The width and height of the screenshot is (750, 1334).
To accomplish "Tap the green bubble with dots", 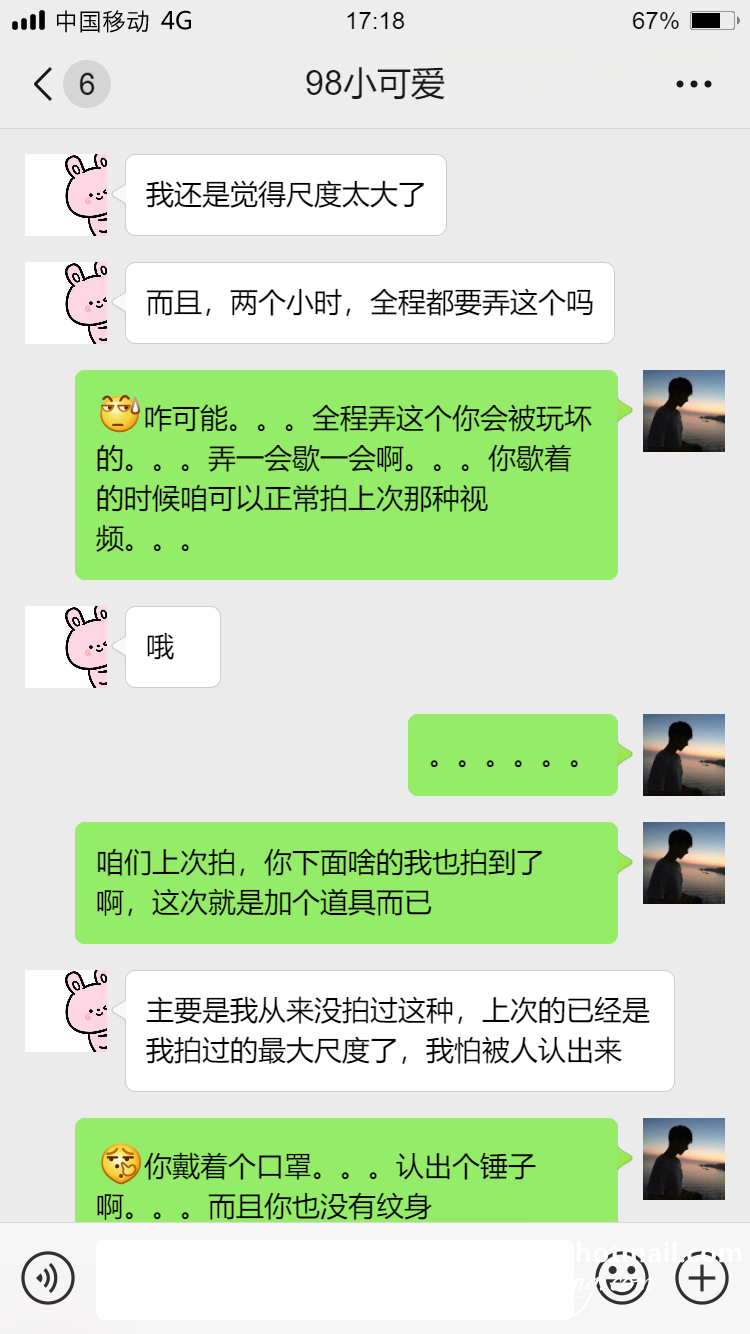I will (513, 755).
